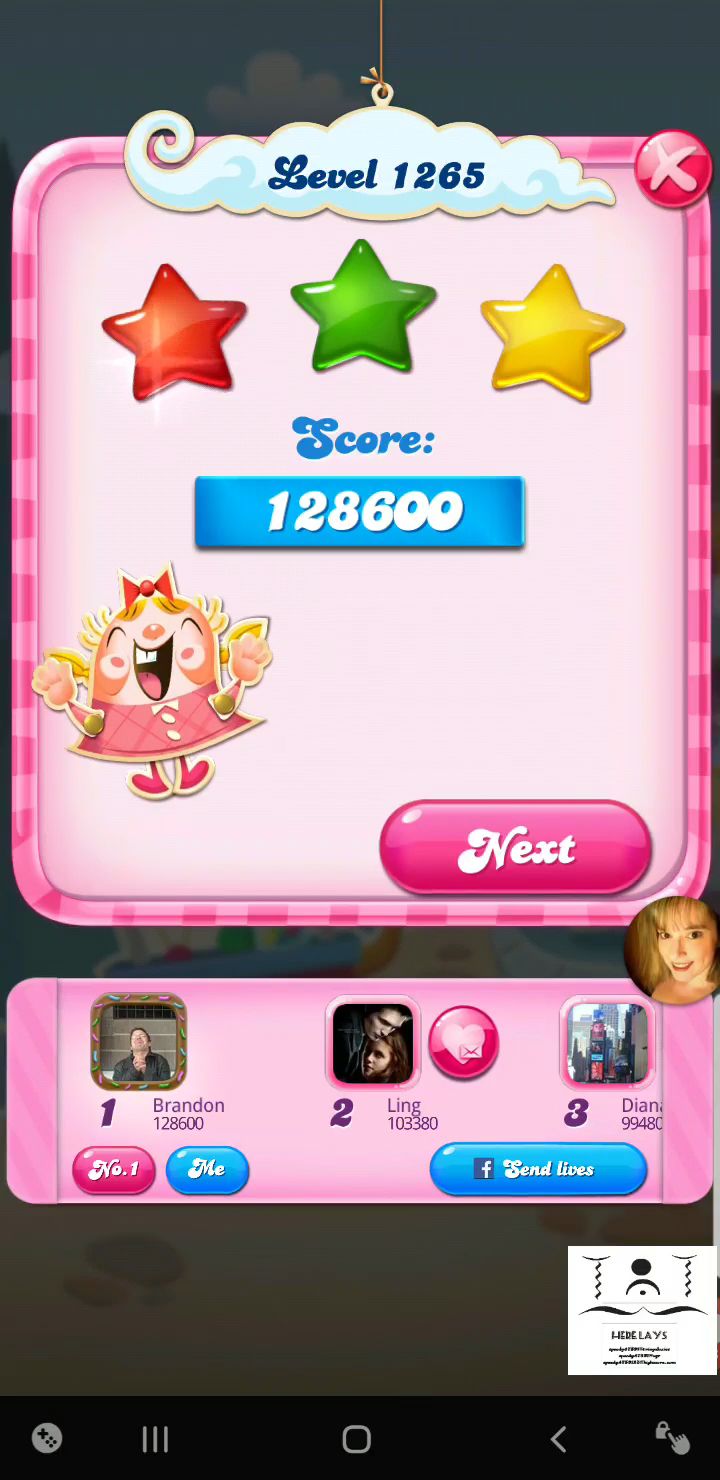
Task: Open Ling's leaderboard avatar
Action: (x=372, y=1043)
